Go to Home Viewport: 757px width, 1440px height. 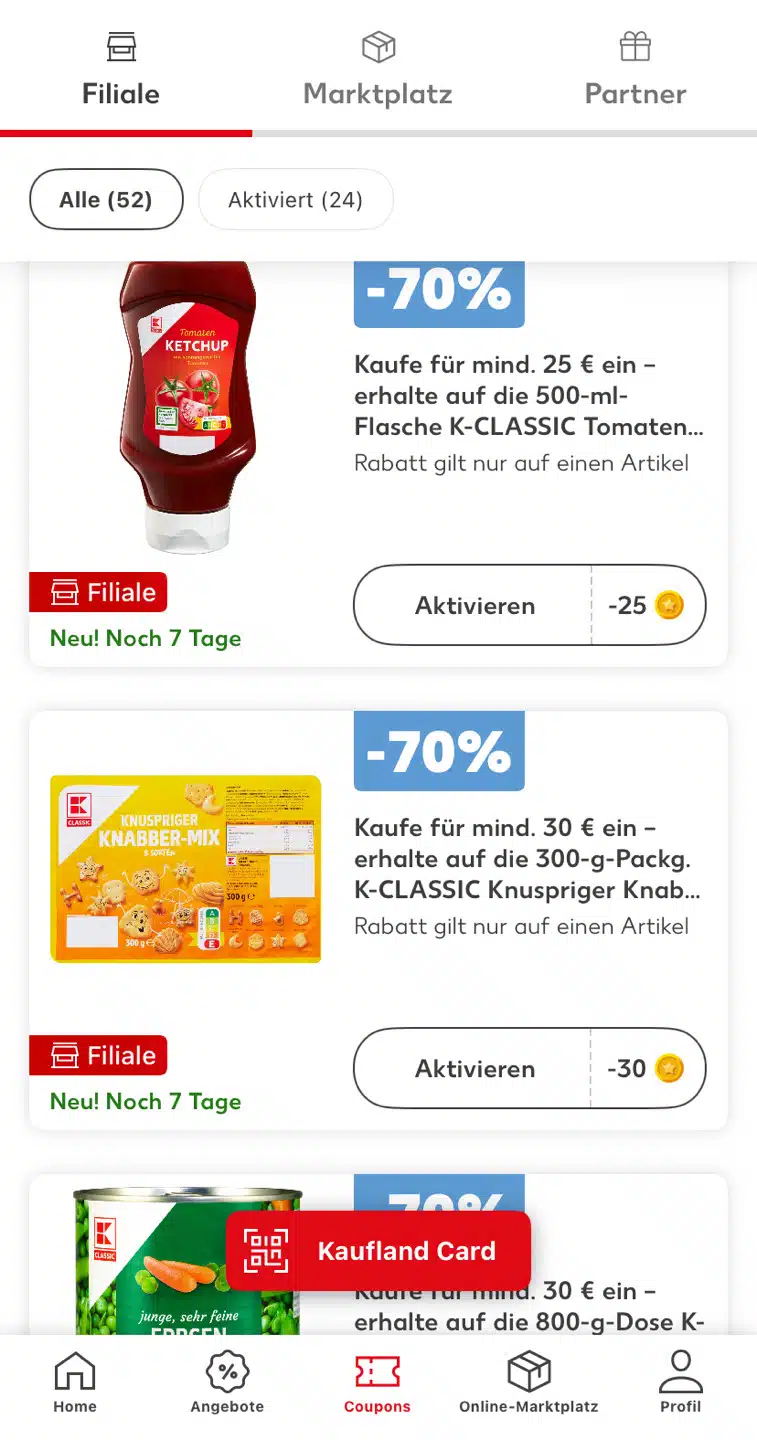(x=75, y=1383)
